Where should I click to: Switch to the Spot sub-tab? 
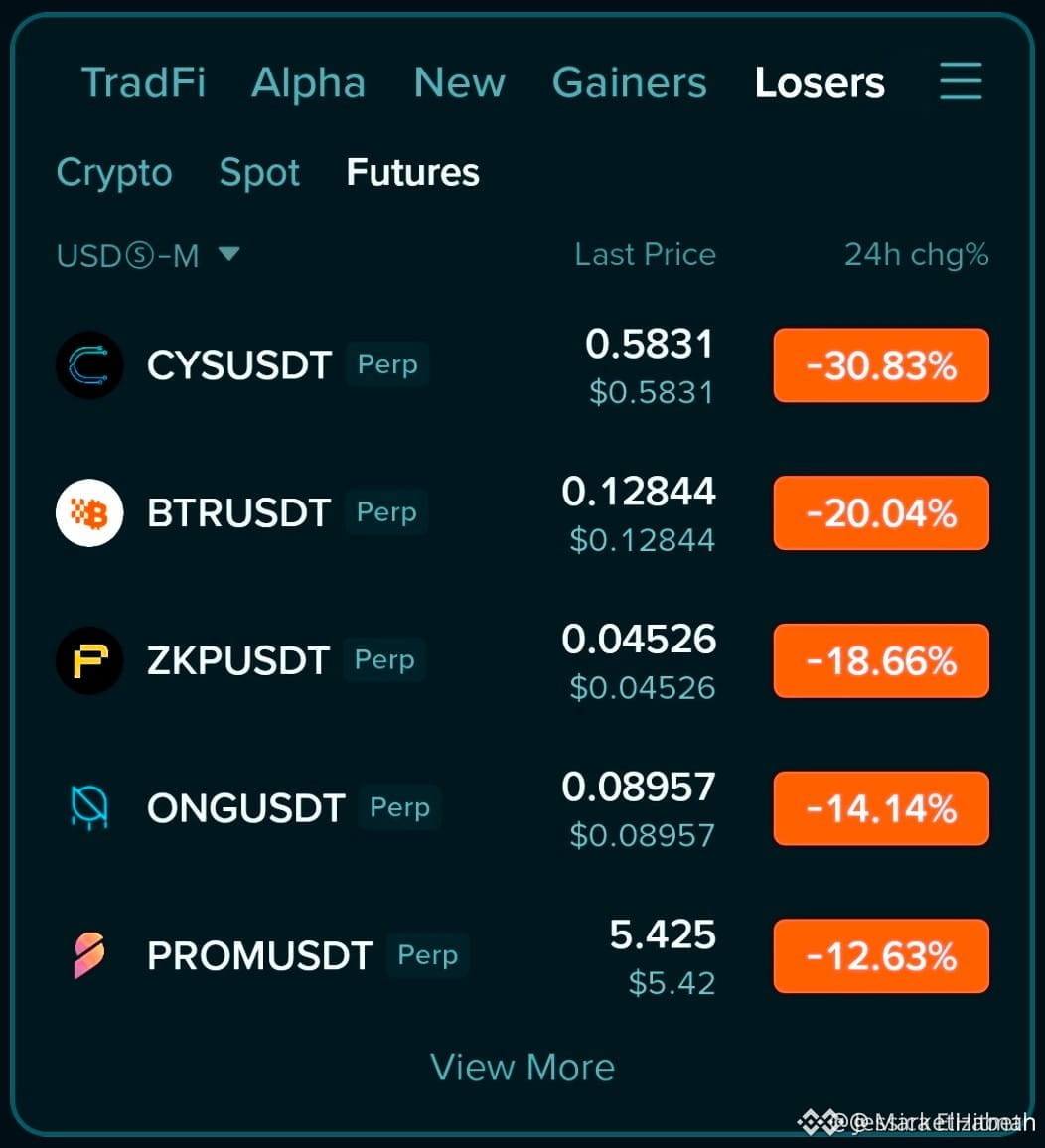pos(259,174)
